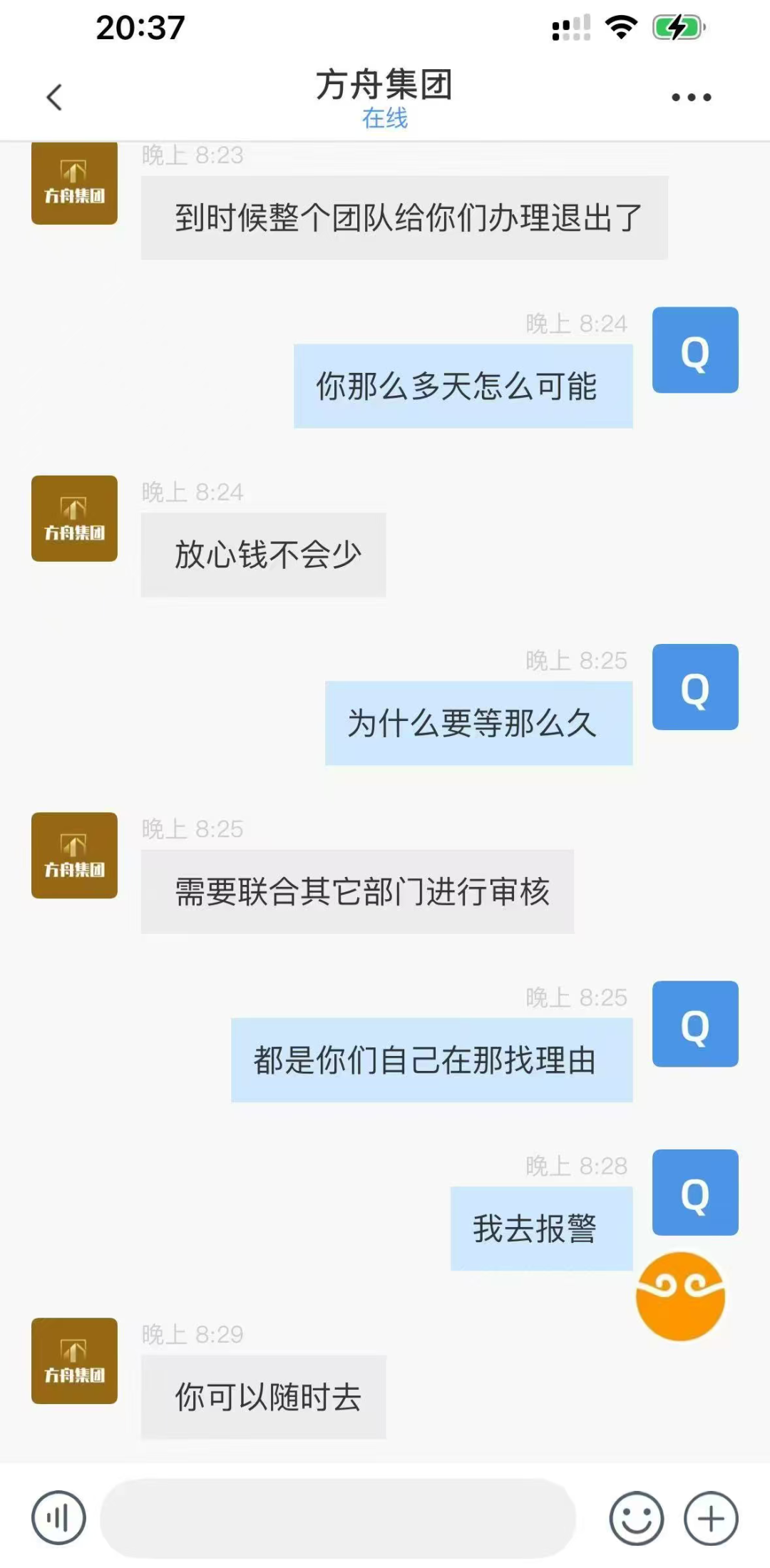Click the bubble 需要联合其它部门进行审核
This screenshot has height=1568, width=770.
(359, 892)
